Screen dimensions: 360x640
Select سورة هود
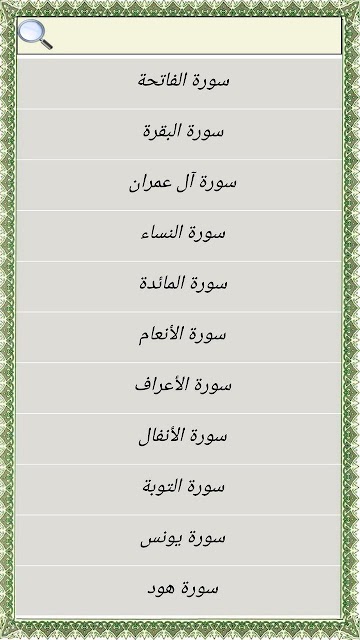(x=179, y=591)
